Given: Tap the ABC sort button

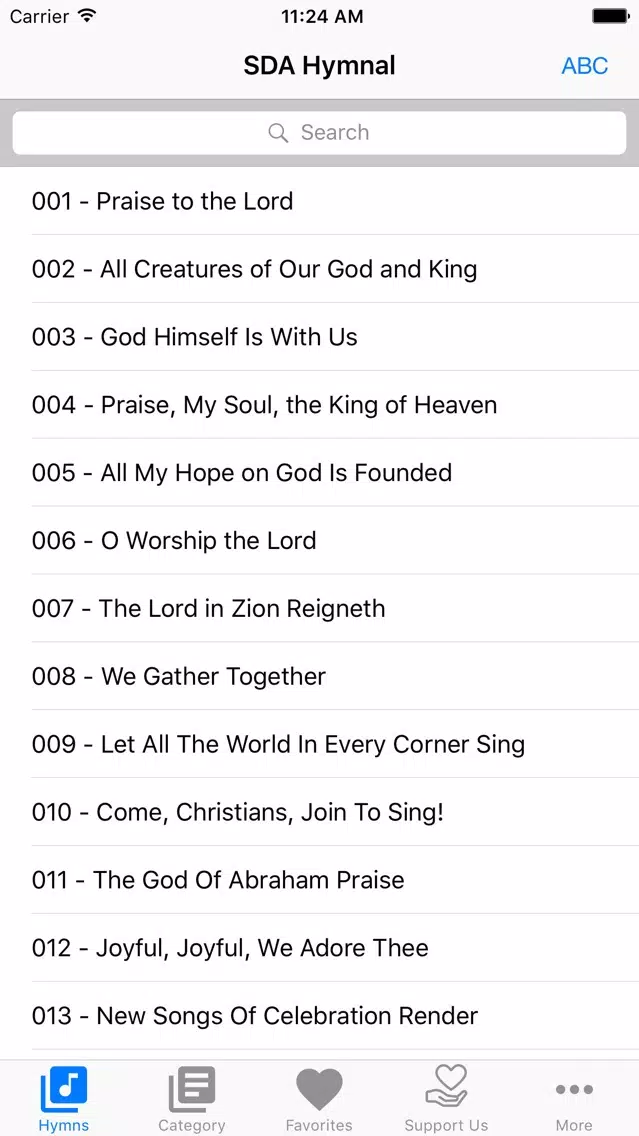Looking at the screenshot, I should [584, 66].
